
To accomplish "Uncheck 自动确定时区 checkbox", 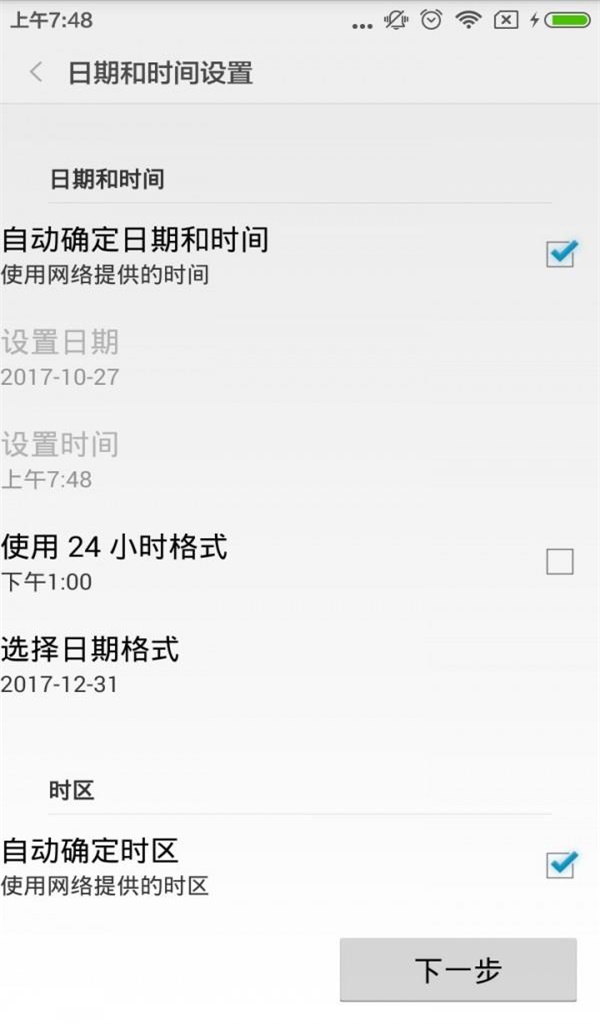I will 560,865.
